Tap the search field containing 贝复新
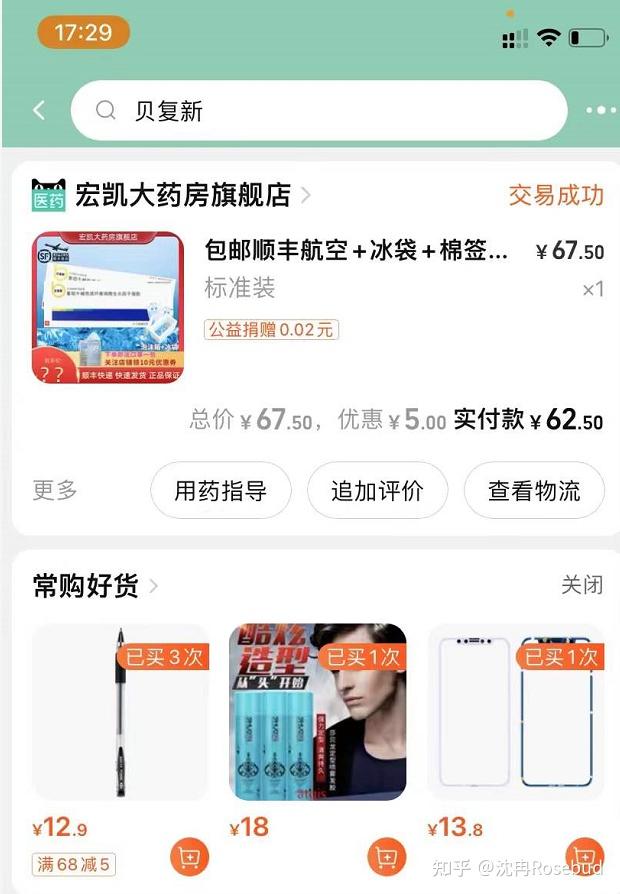 (318, 111)
